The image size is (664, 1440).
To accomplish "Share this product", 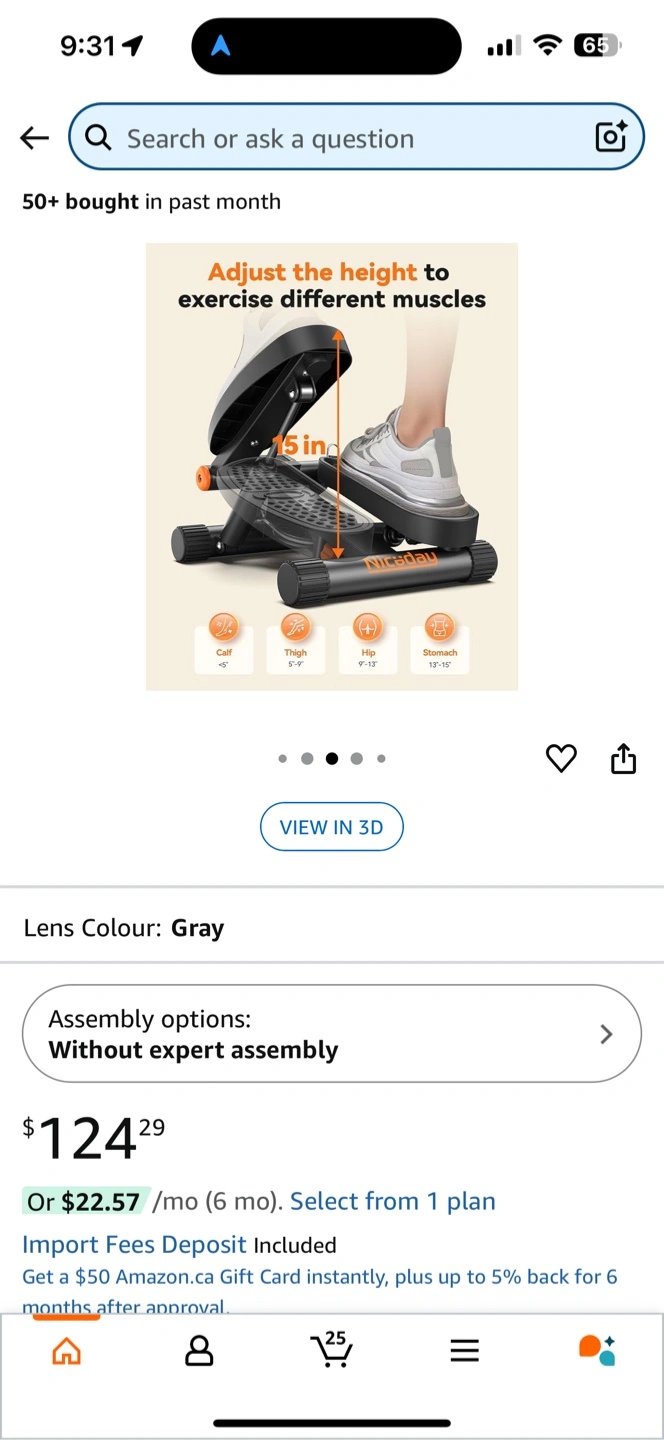I will click(x=623, y=759).
